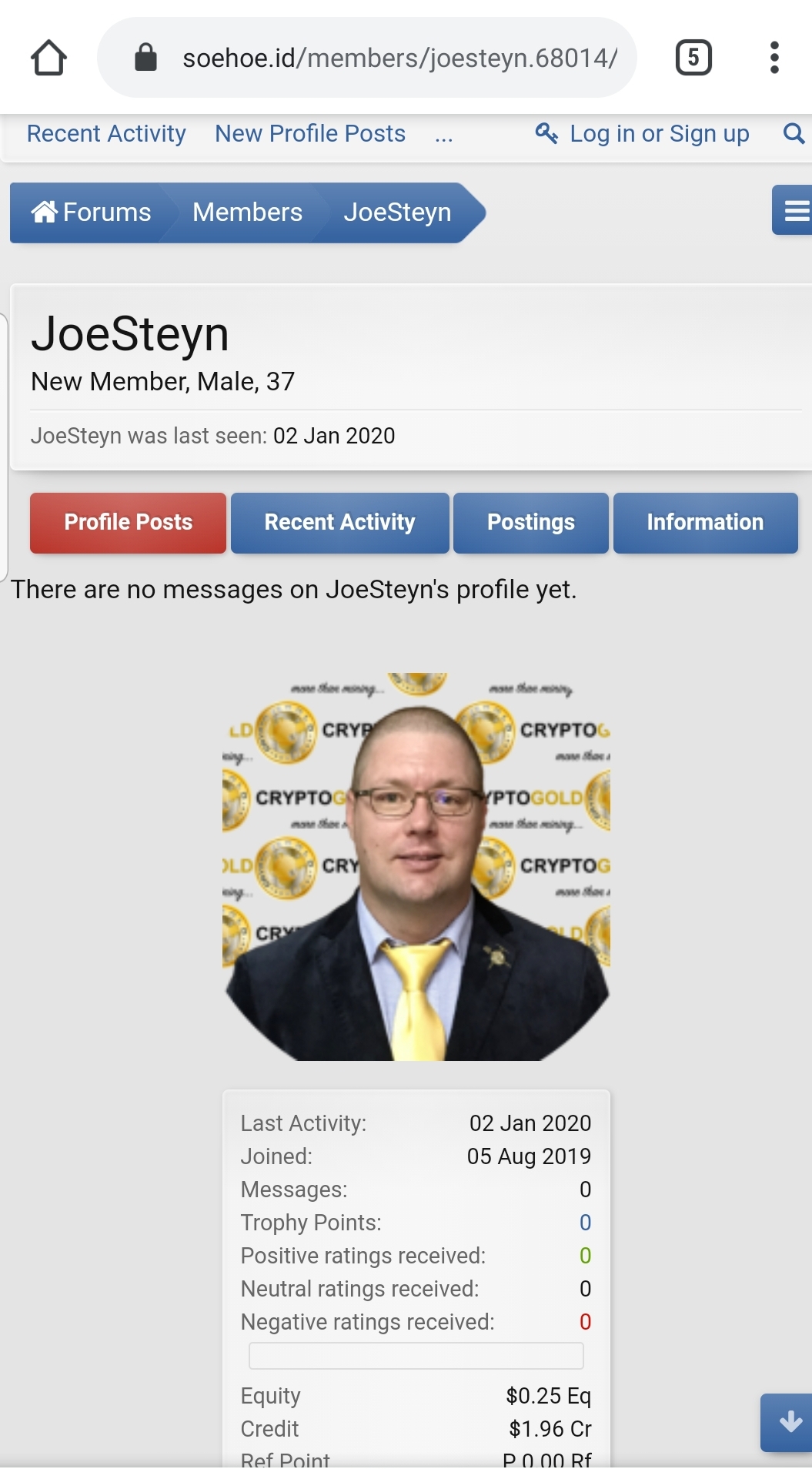Jump down using the arrow button
This screenshot has height=1469, width=812.
tap(790, 1422)
